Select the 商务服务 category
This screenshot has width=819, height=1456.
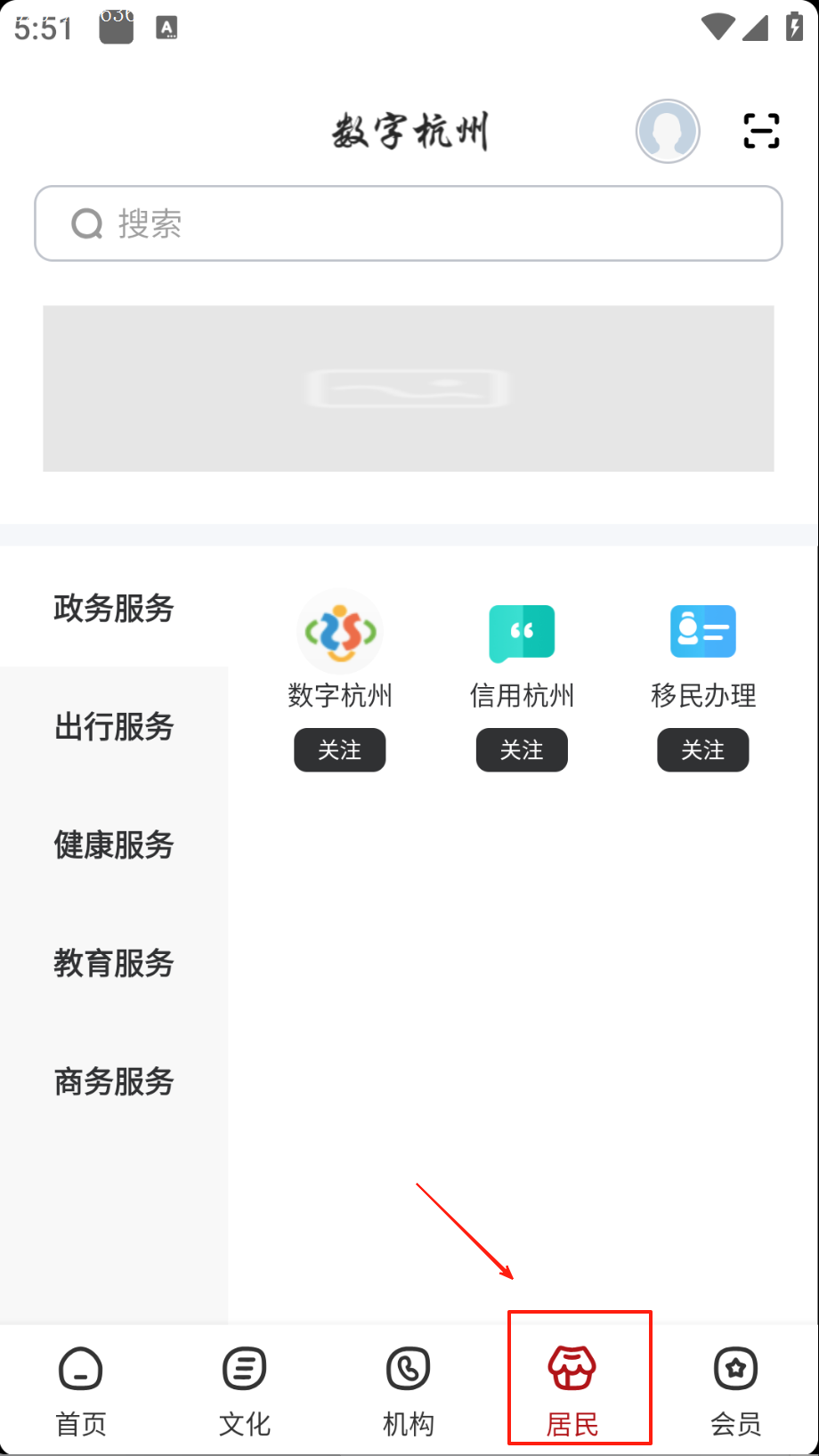[x=114, y=1081]
